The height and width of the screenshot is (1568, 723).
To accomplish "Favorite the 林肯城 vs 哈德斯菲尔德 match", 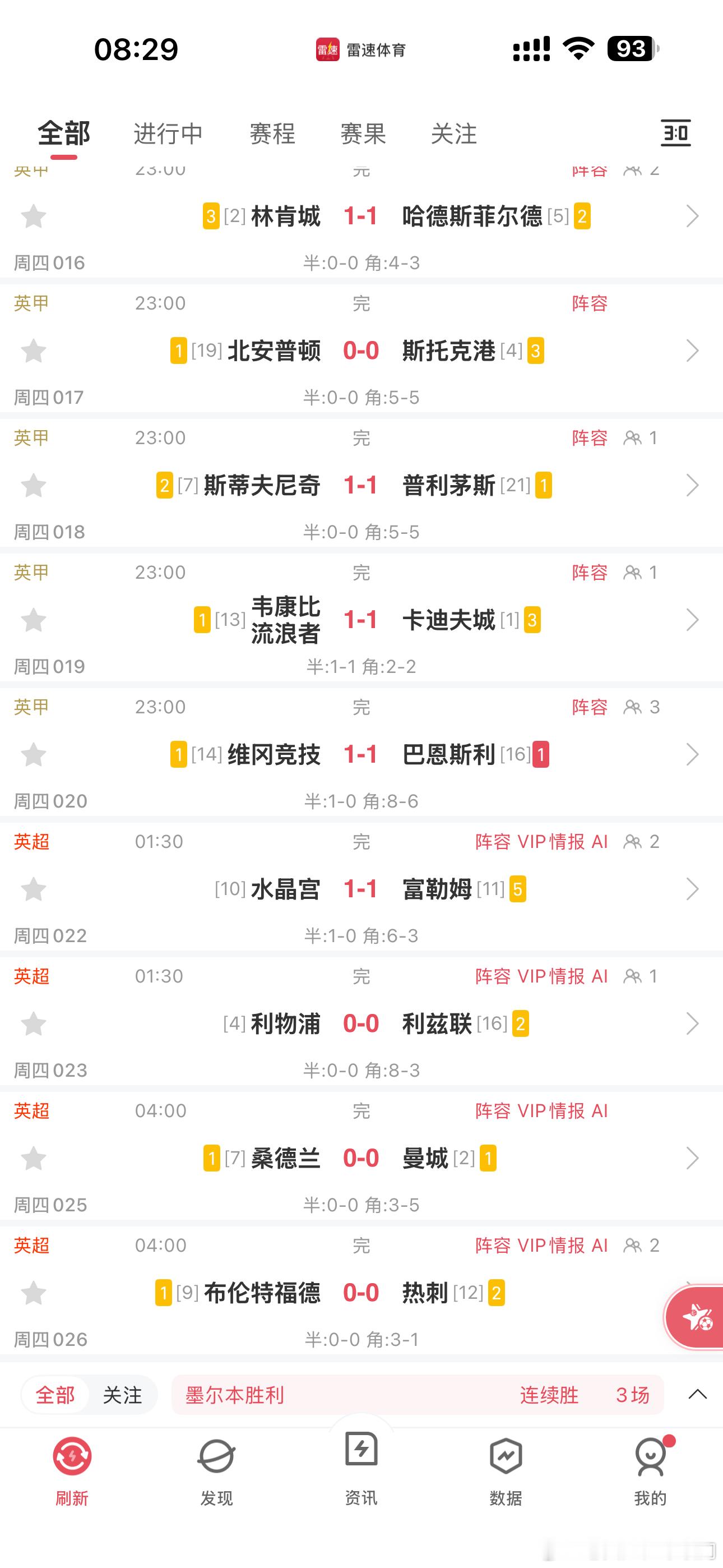I will pos(33,215).
